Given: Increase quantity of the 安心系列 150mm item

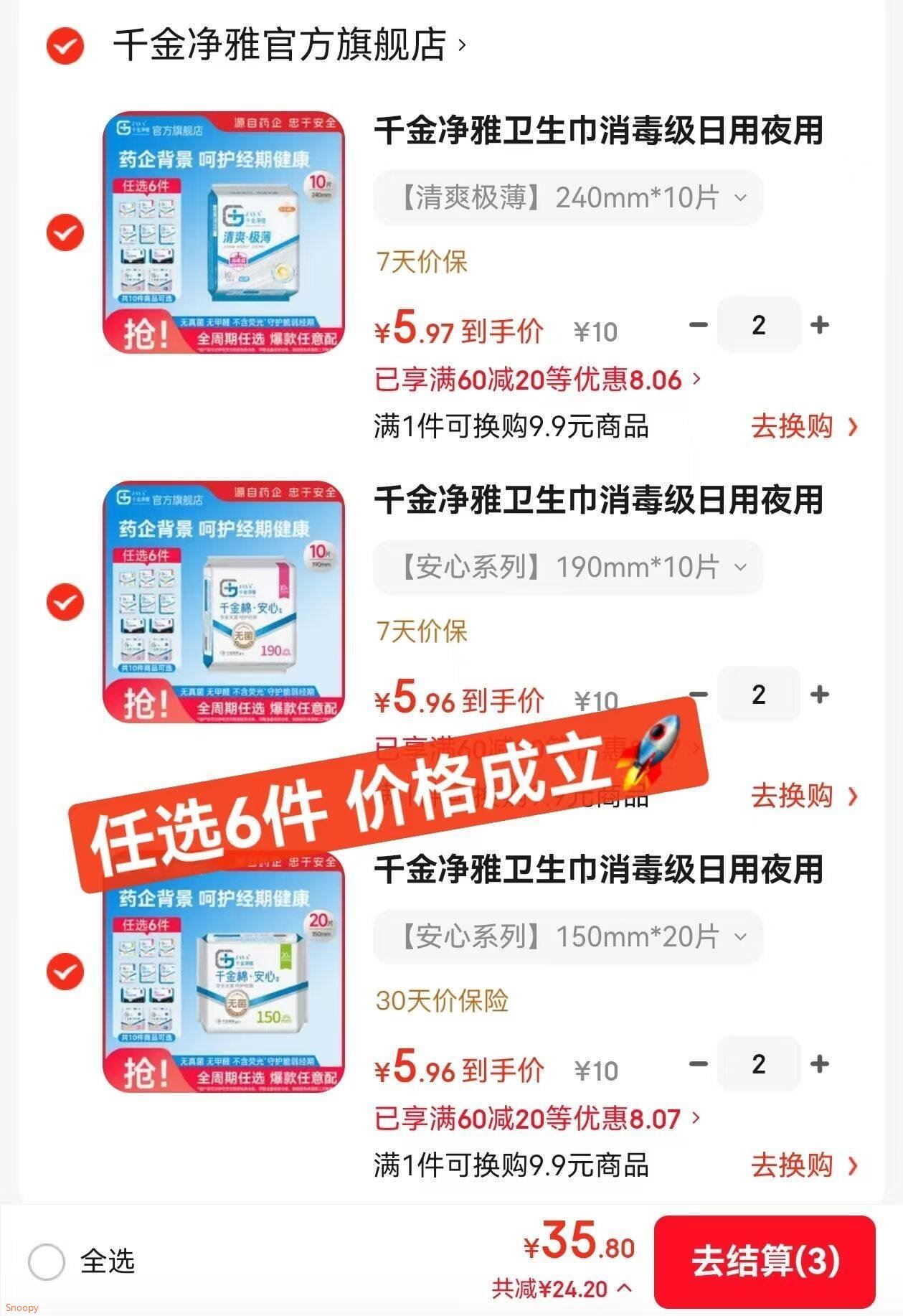Looking at the screenshot, I should pyautogui.click(x=819, y=1064).
